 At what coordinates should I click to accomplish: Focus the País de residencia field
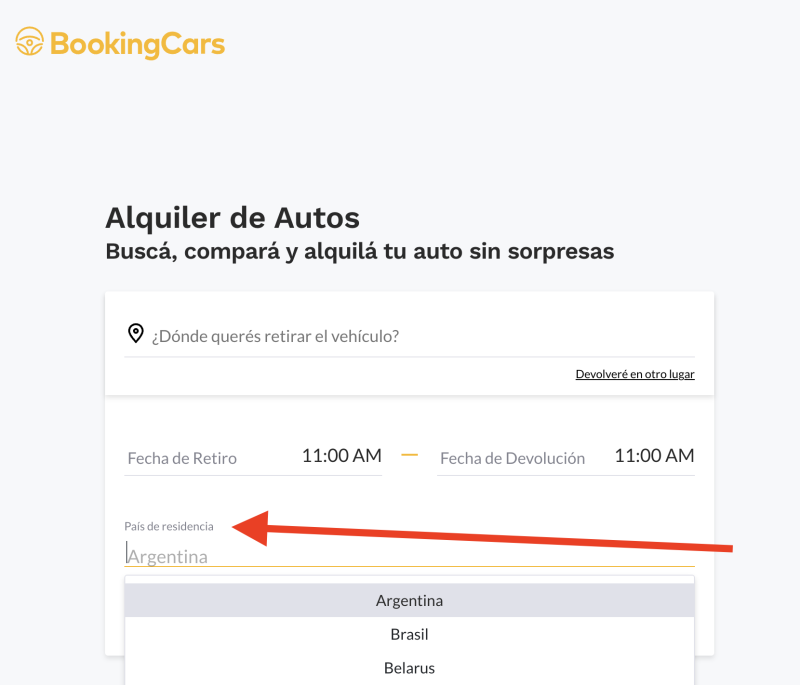(x=409, y=556)
